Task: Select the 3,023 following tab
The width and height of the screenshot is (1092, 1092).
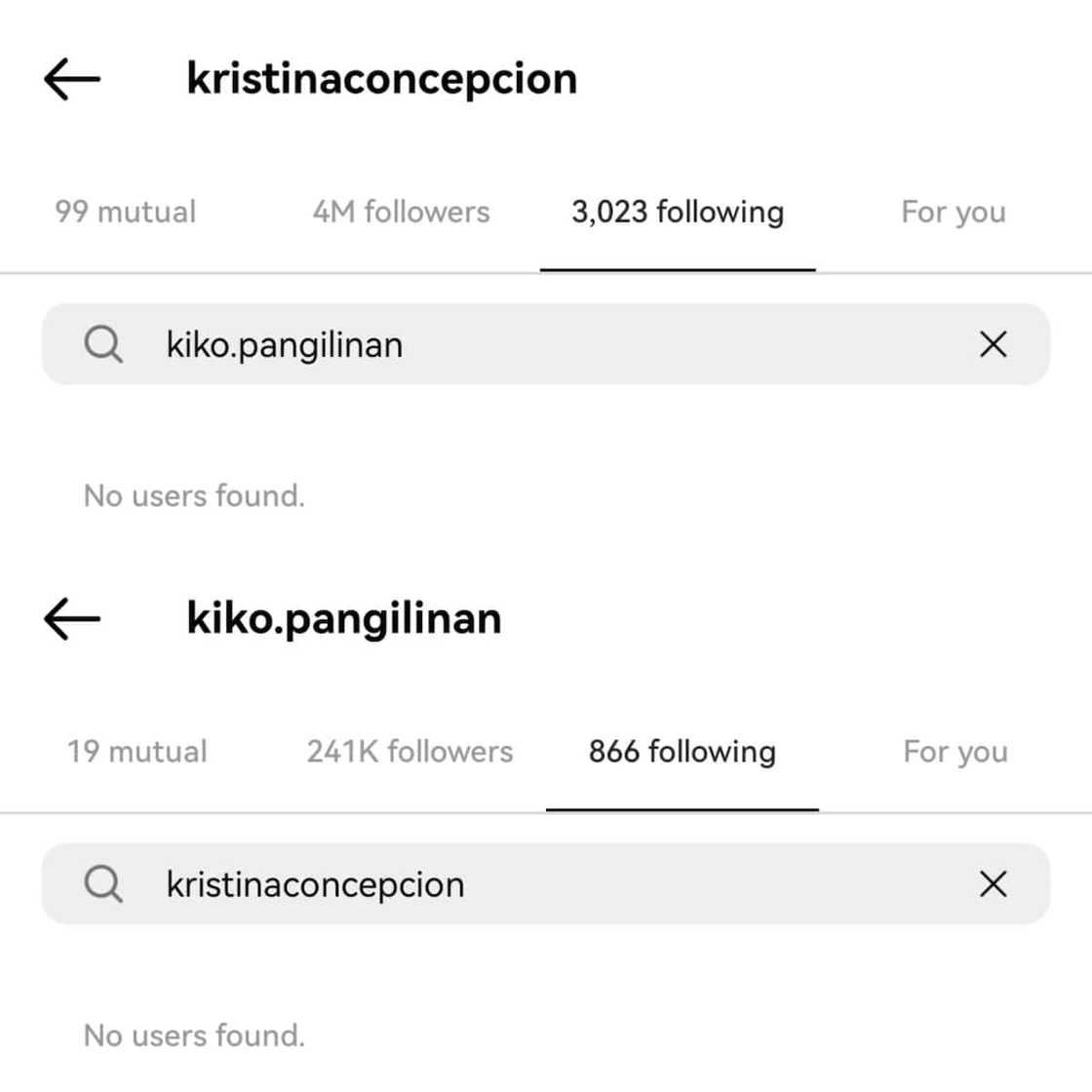Action: pos(678,212)
